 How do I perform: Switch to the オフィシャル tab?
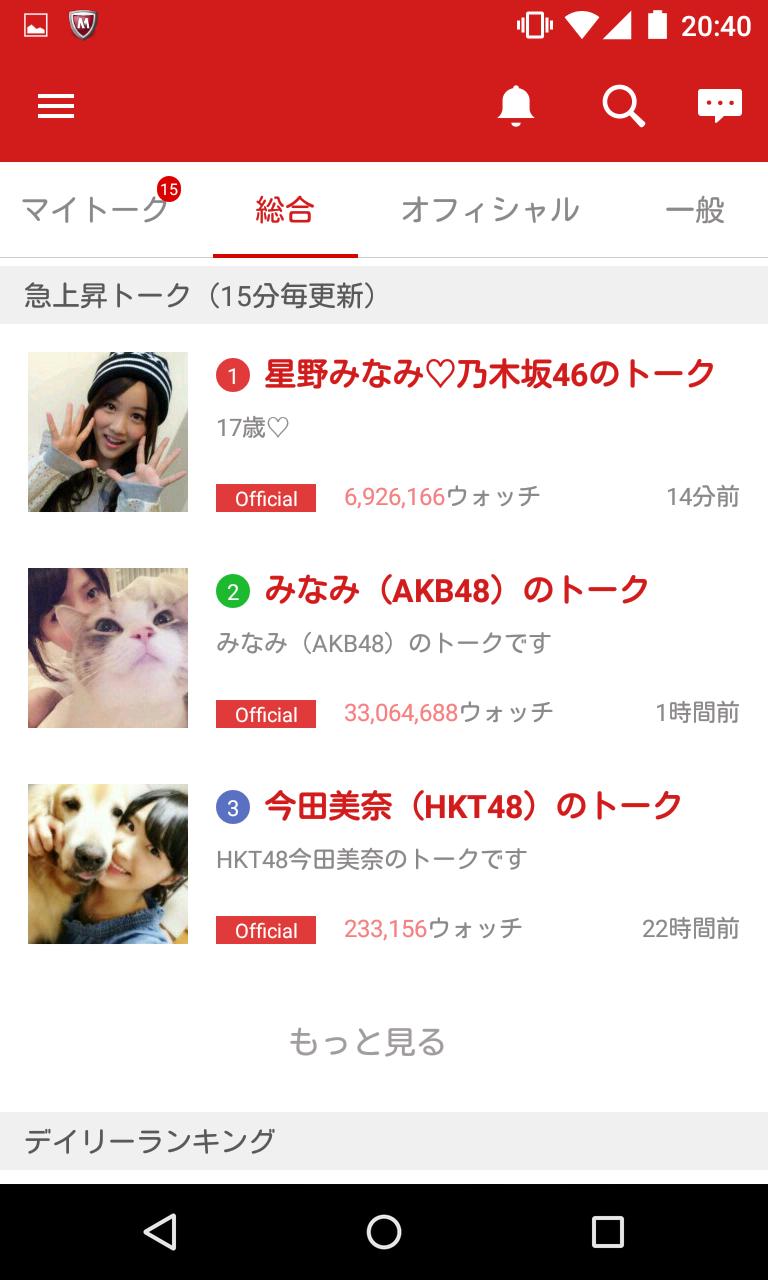click(x=490, y=210)
